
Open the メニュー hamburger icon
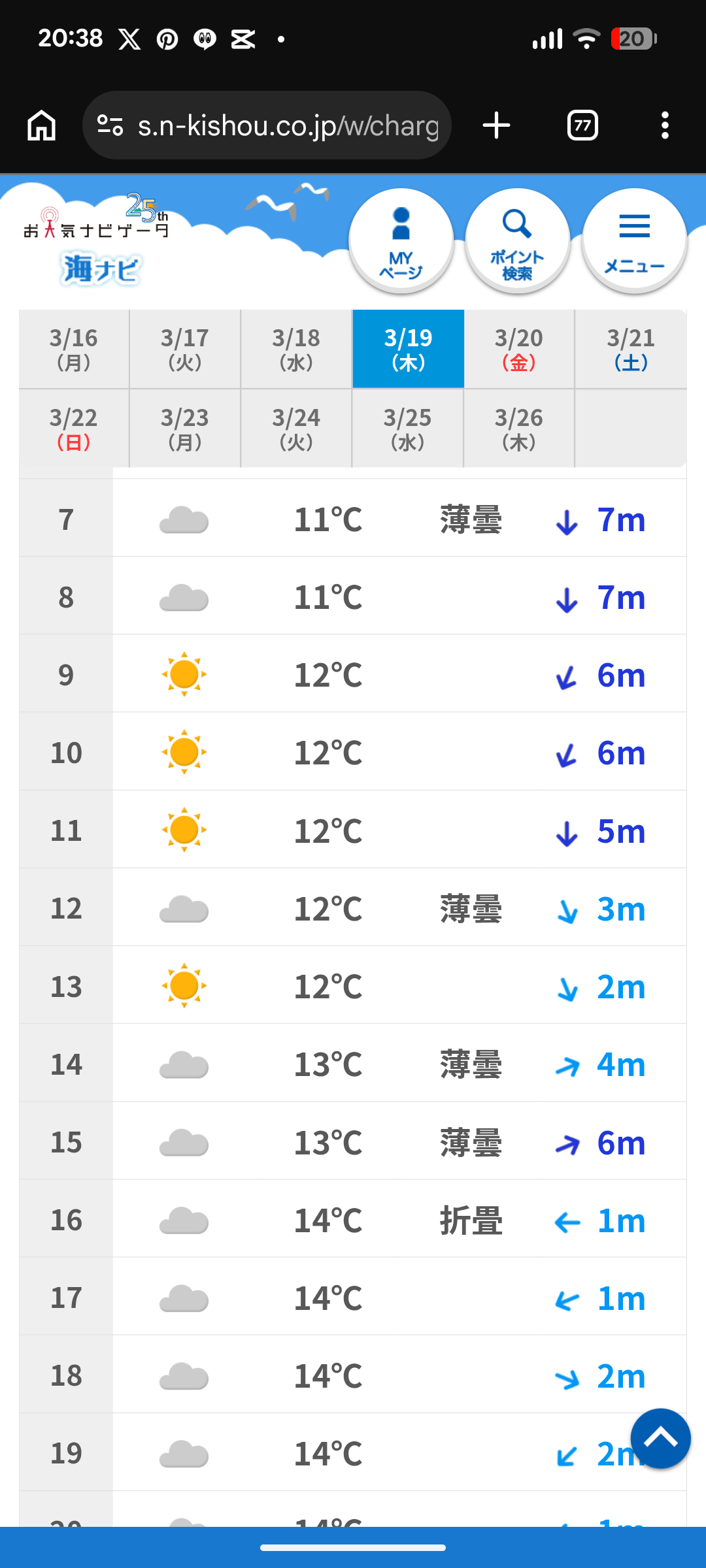(x=633, y=240)
